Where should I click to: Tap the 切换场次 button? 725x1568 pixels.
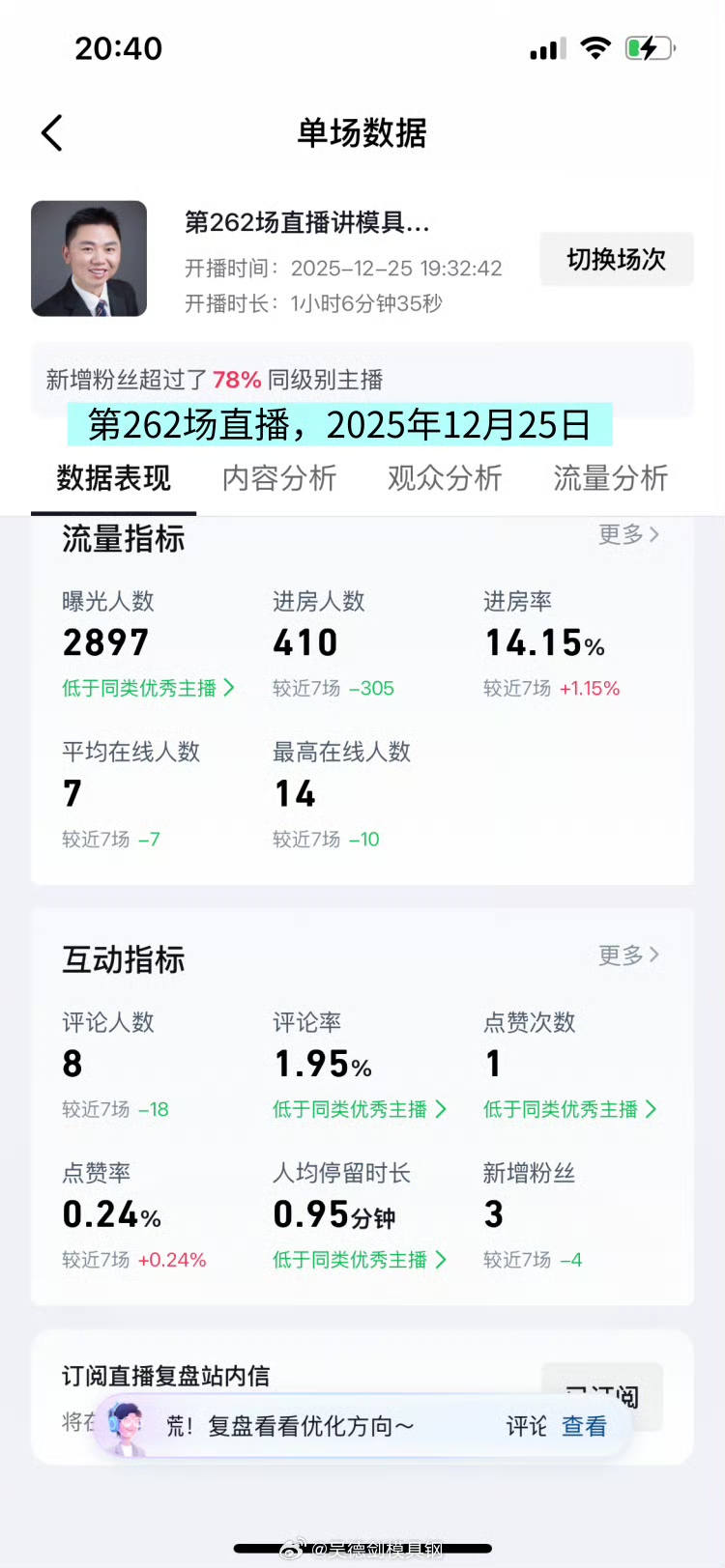click(x=616, y=259)
